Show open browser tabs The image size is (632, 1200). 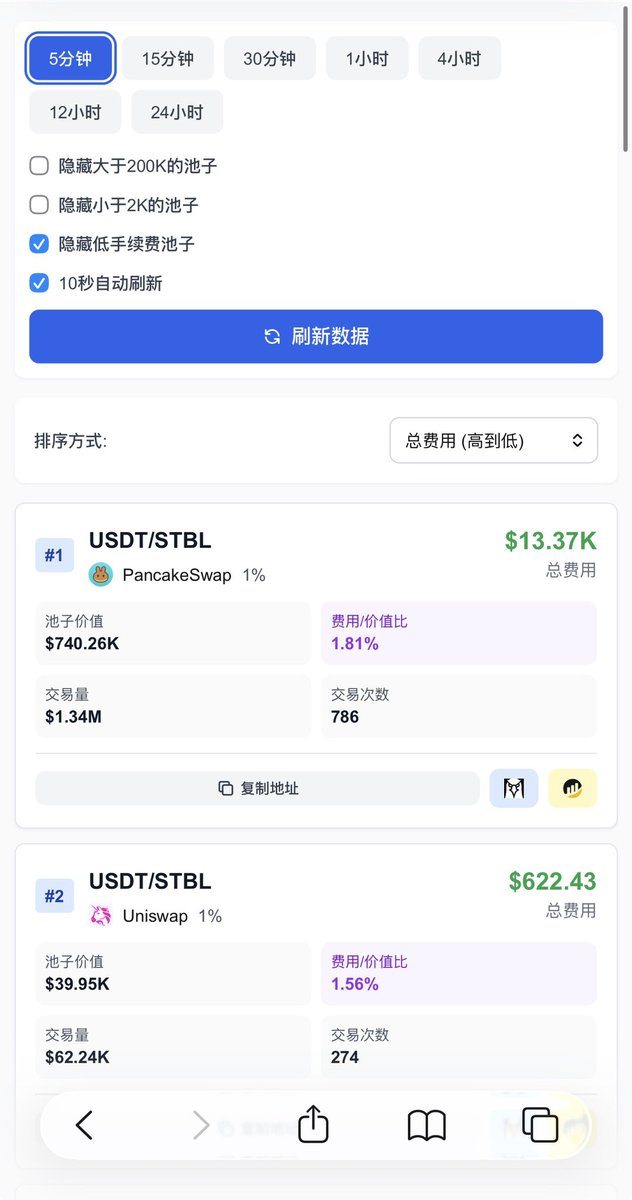pos(540,1126)
